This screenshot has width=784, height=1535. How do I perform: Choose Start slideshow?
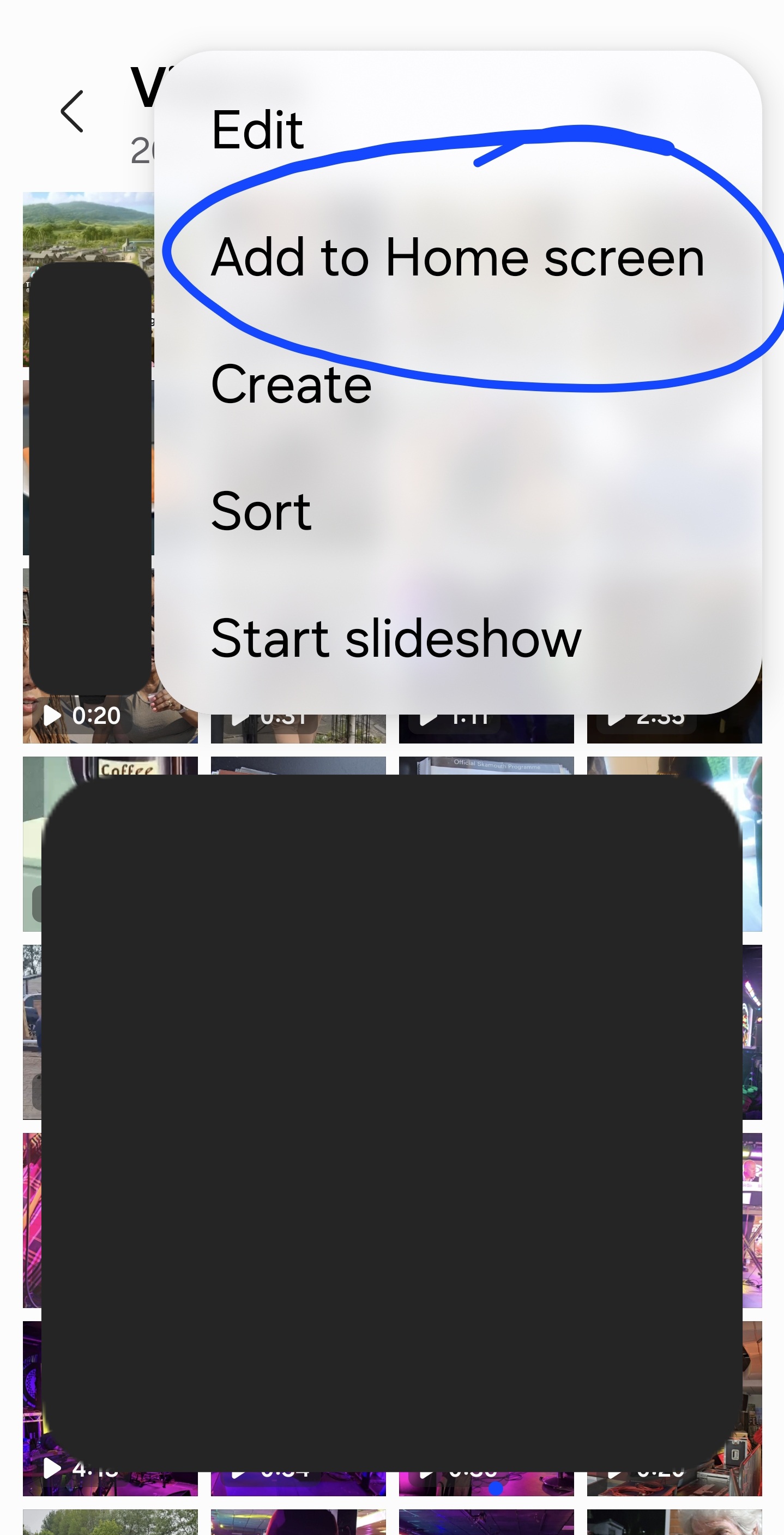coord(396,638)
